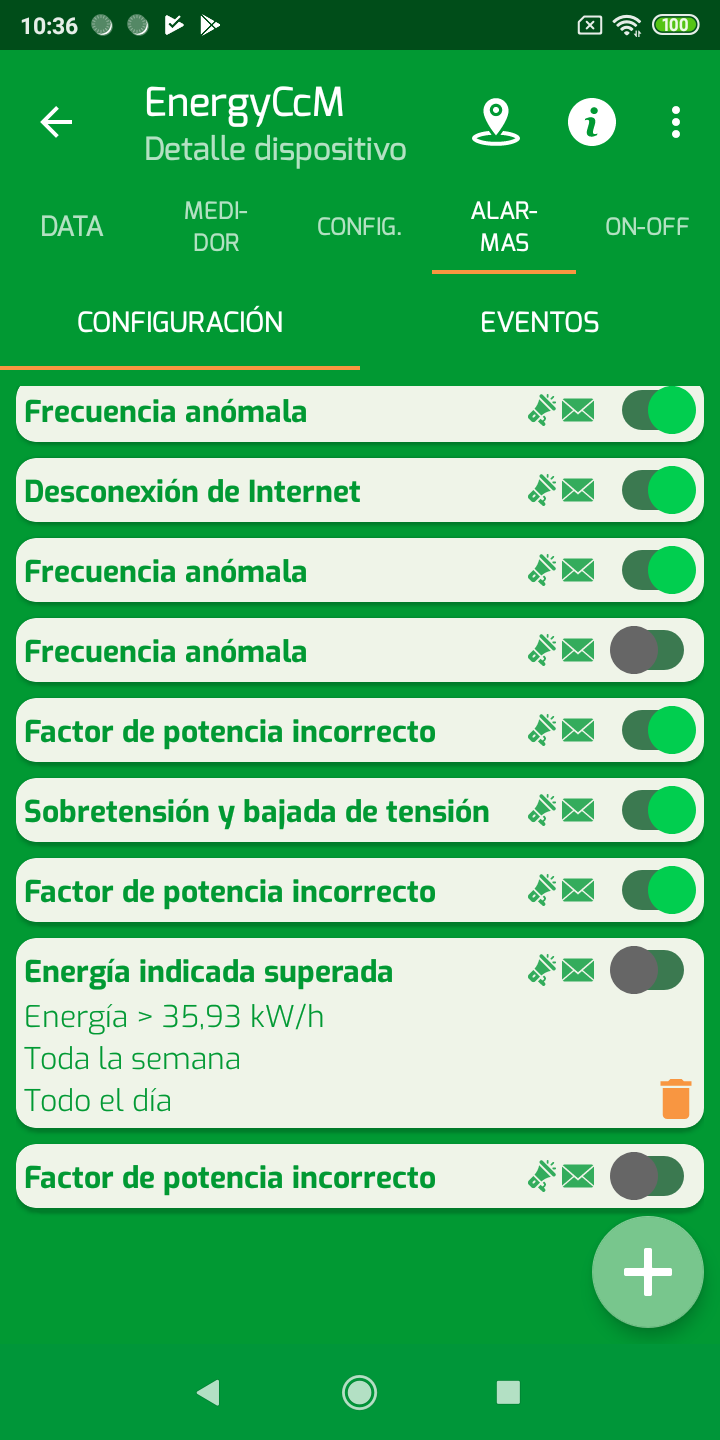720x1440 pixels.
Task: Switch to the DATA tab
Action: (x=72, y=227)
